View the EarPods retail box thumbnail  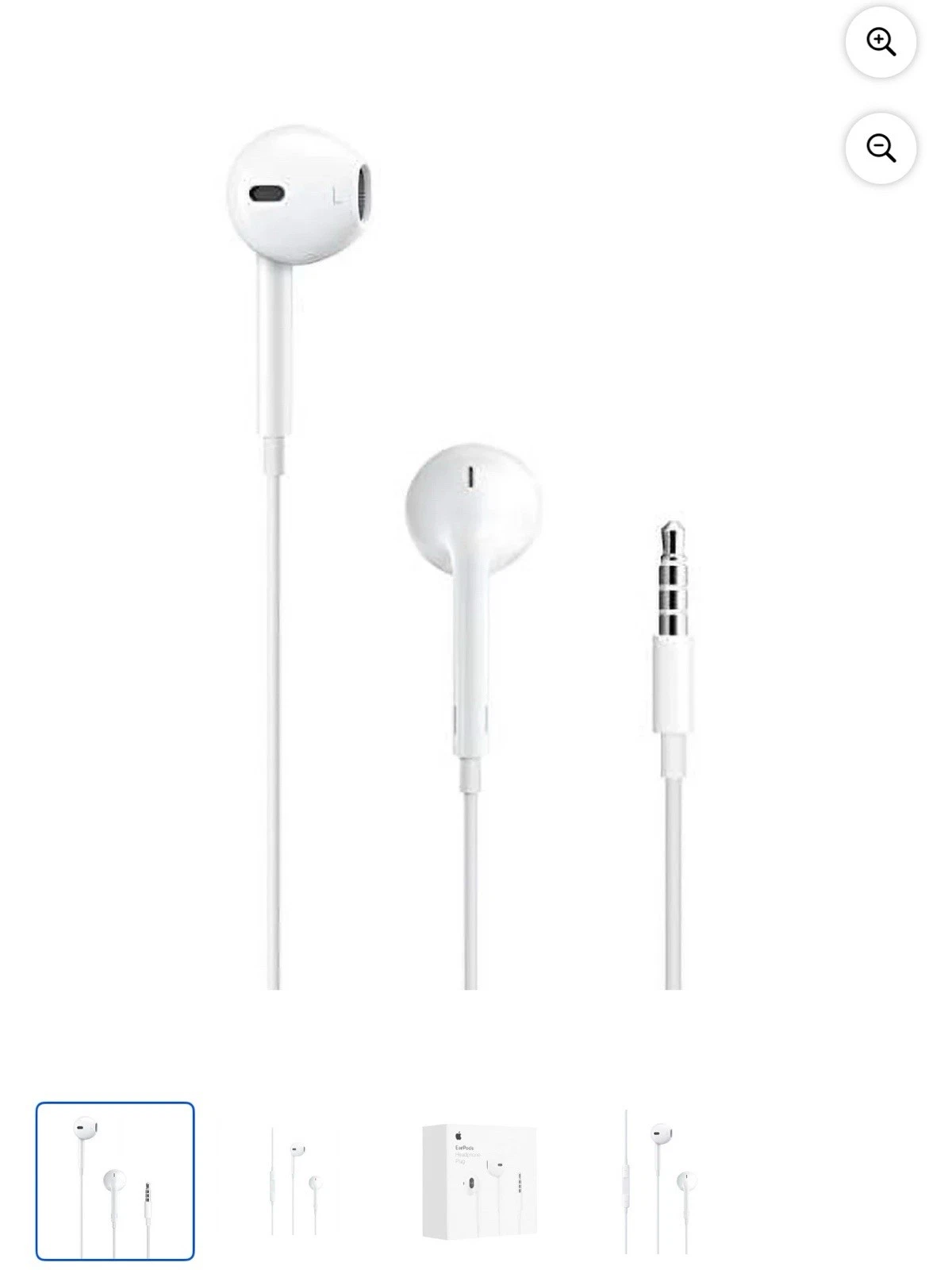[x=478, y=1180]
